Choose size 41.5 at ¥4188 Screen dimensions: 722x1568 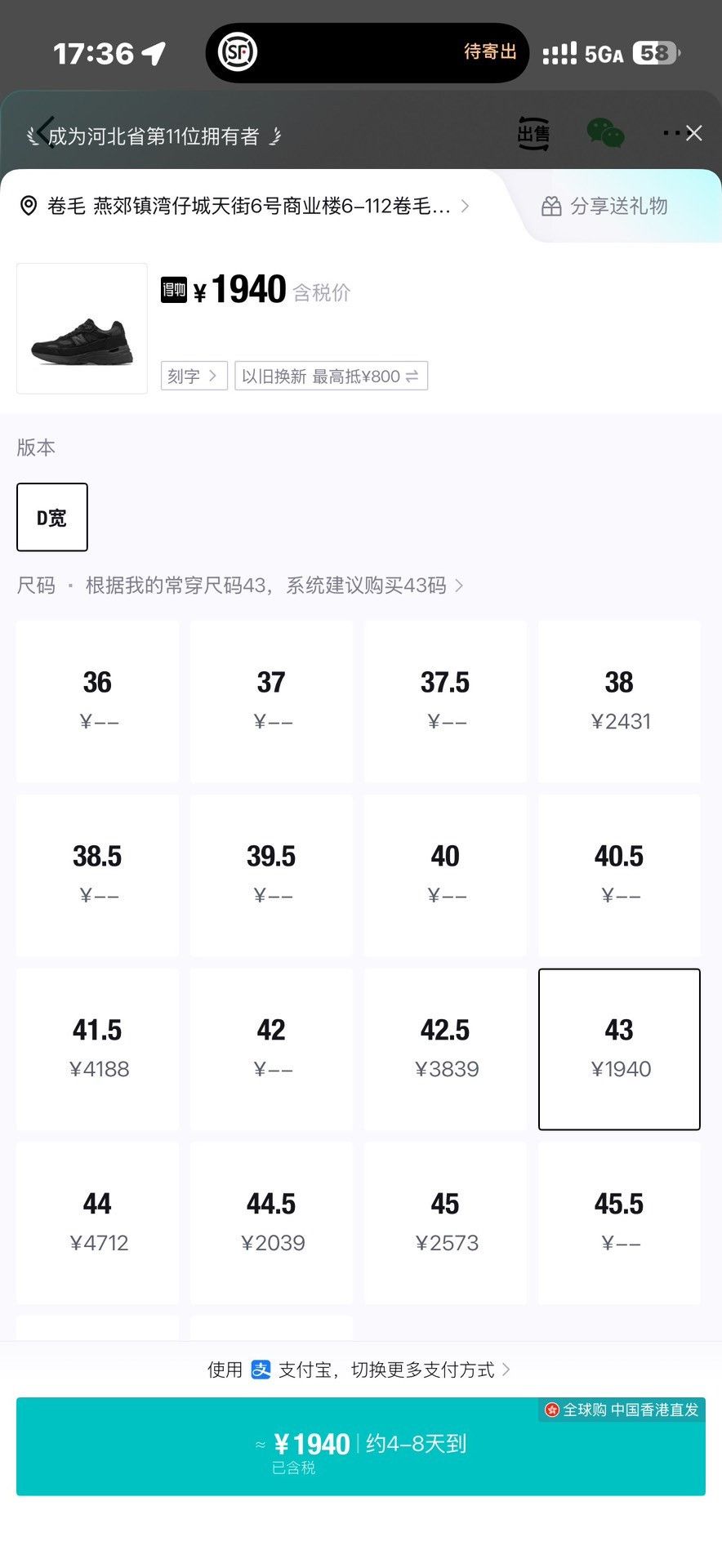97,1049
